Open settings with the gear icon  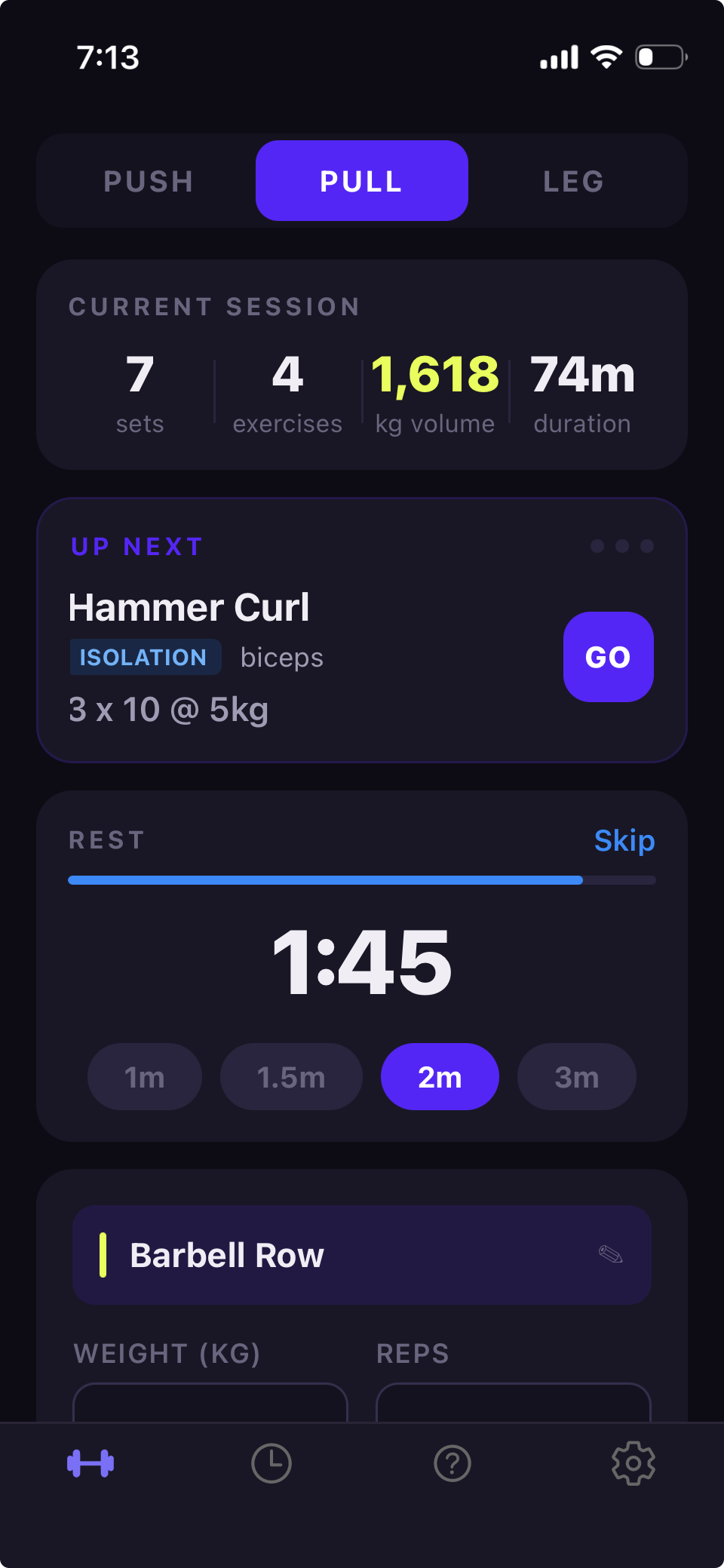633,1462
